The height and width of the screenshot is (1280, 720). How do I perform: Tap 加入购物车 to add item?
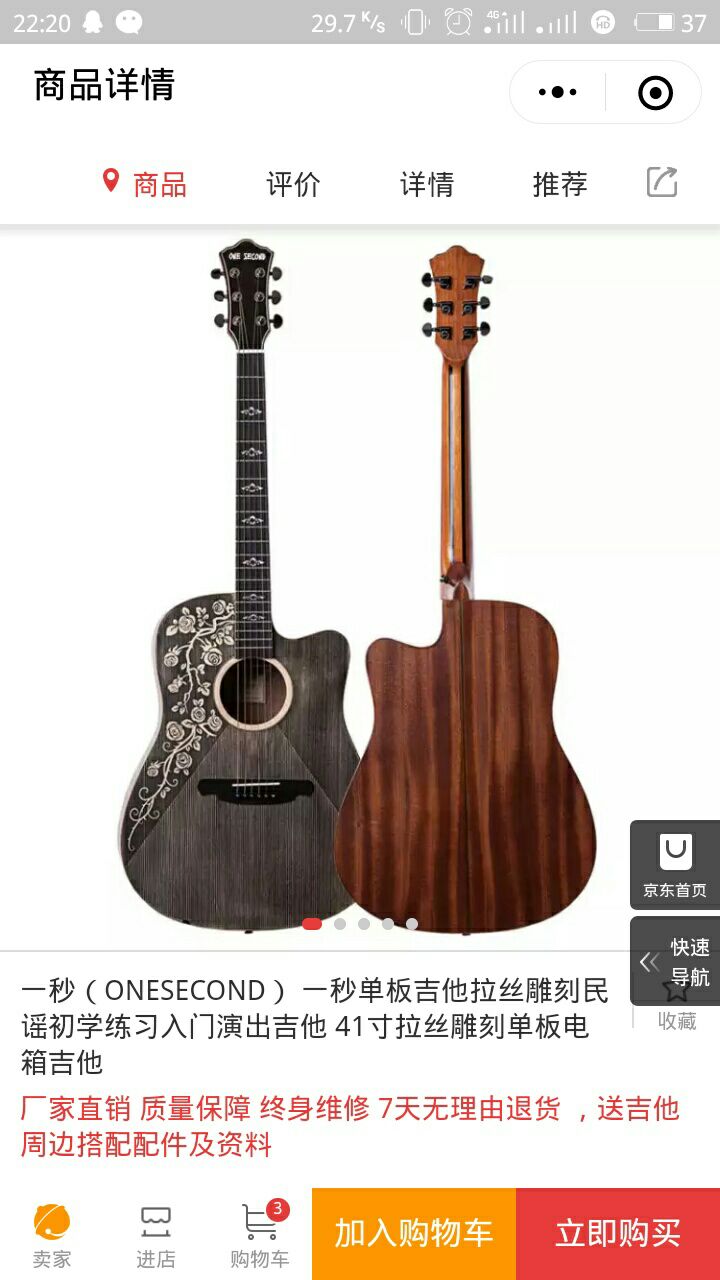tap(414, 1234)
